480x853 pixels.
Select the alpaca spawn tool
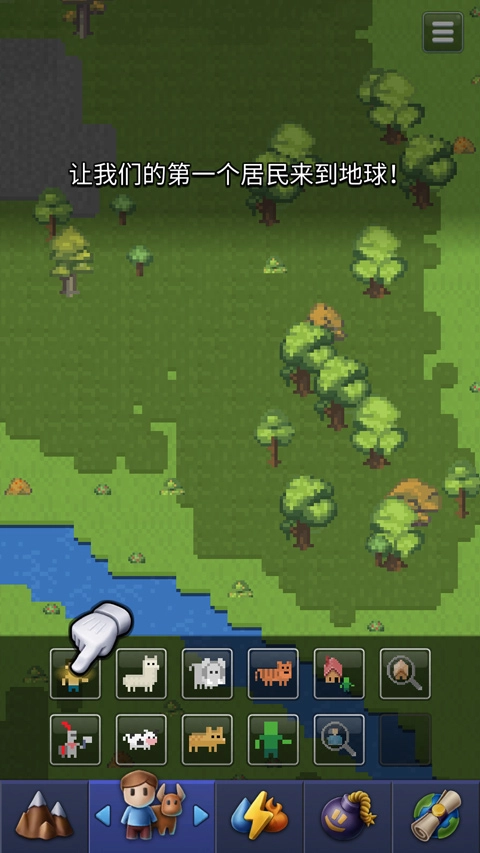click(141, 673)
